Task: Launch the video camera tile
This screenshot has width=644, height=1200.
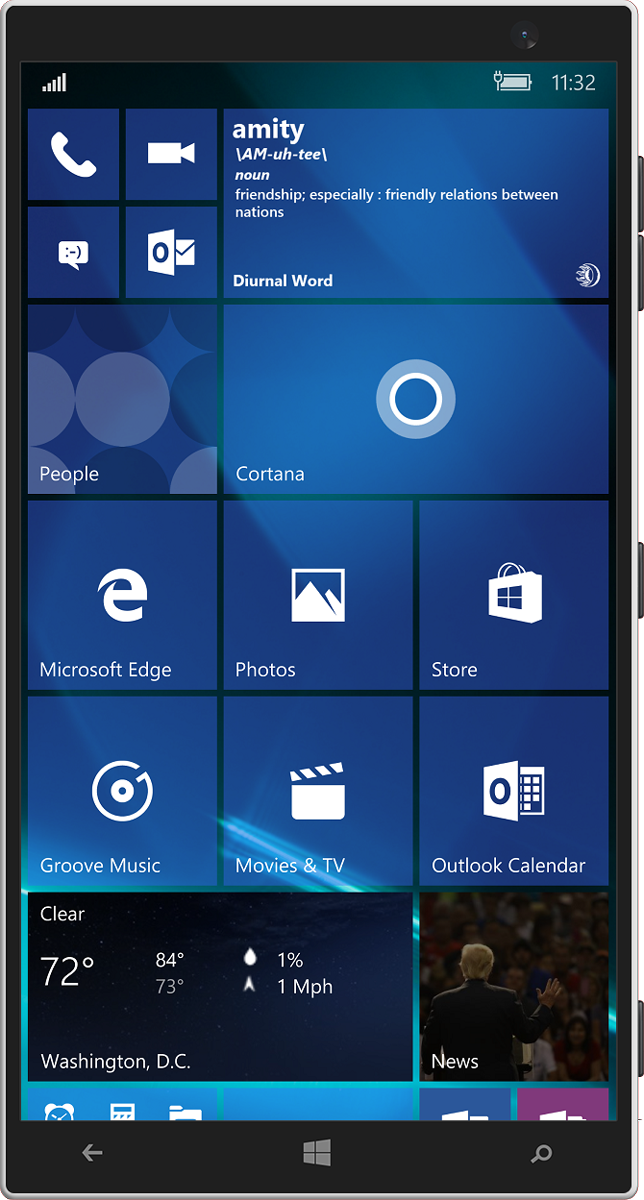Action: (x=171, y=154)
